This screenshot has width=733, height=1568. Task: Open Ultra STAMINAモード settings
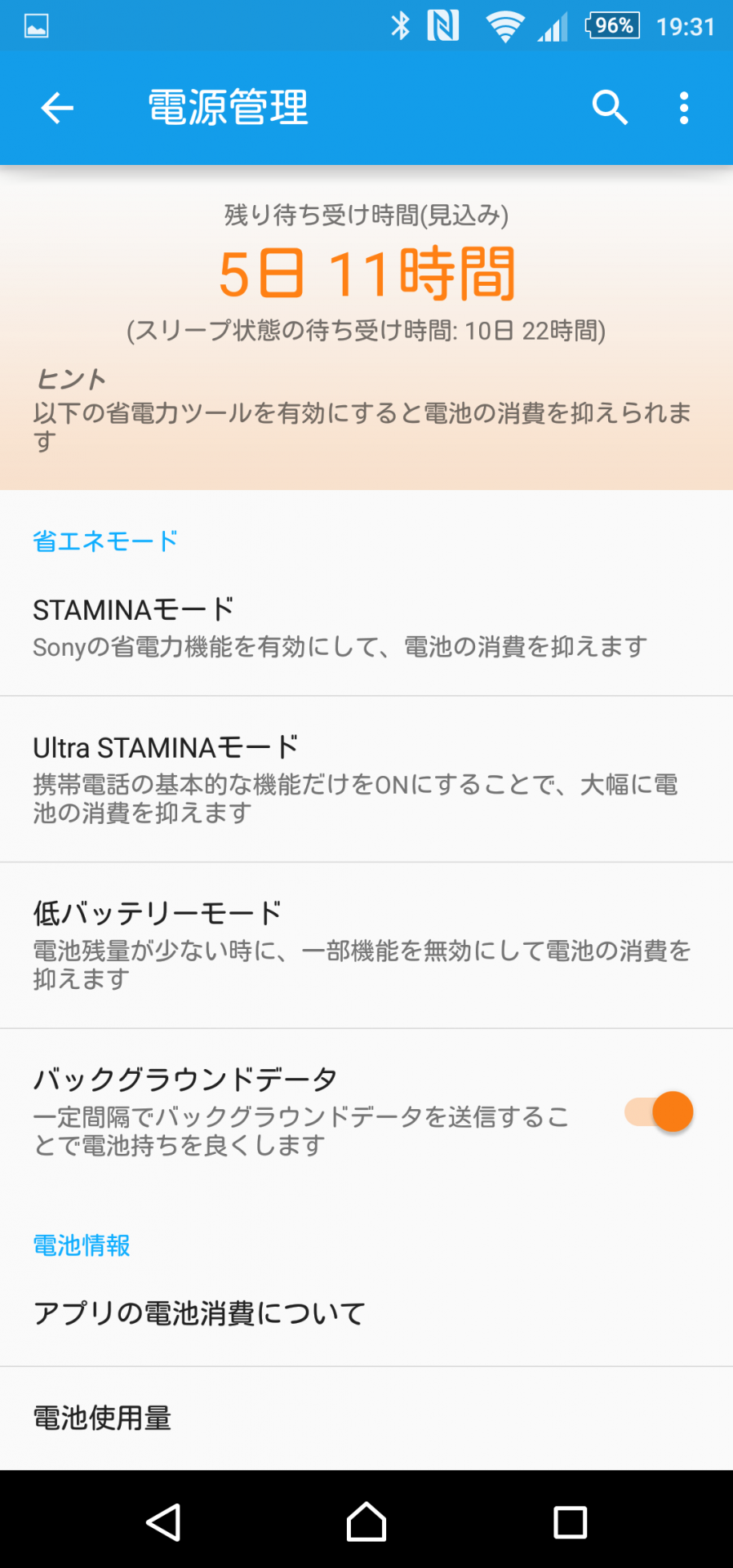366,779
